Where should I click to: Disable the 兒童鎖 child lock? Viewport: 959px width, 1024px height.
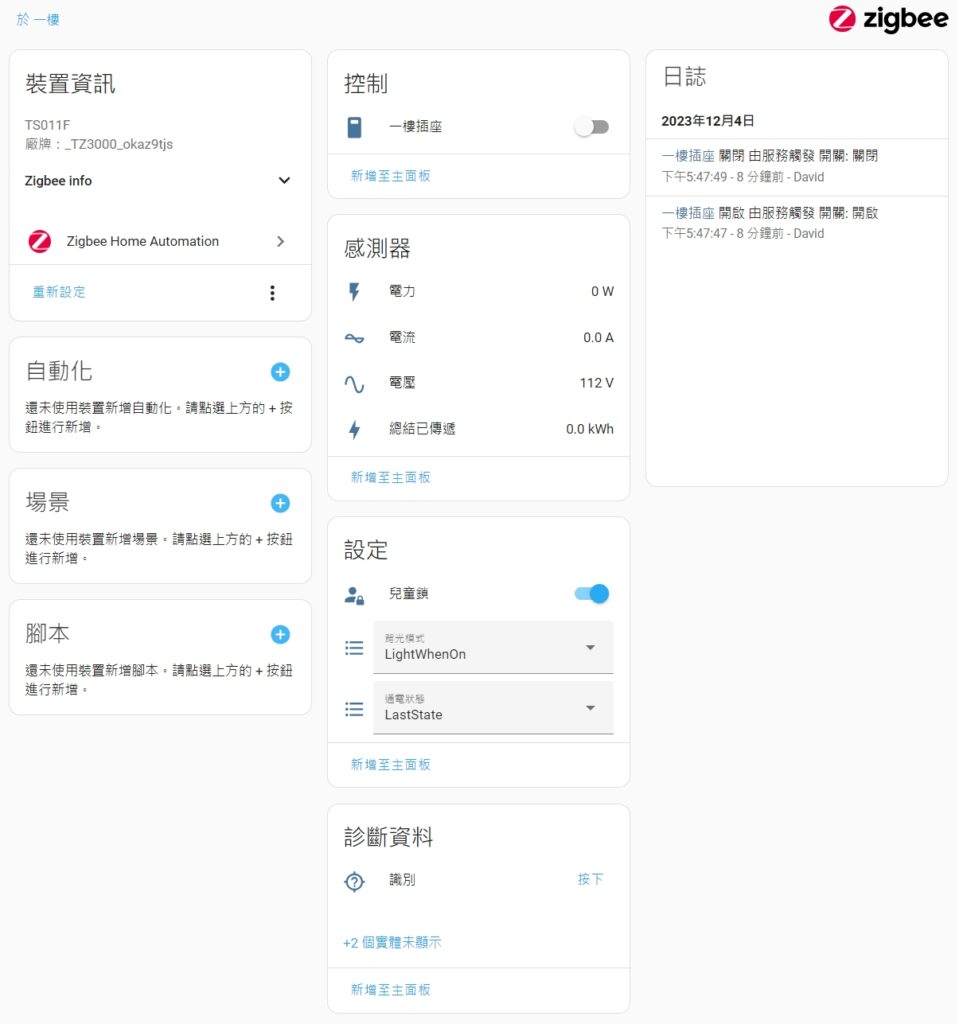(x=591, y=594)
